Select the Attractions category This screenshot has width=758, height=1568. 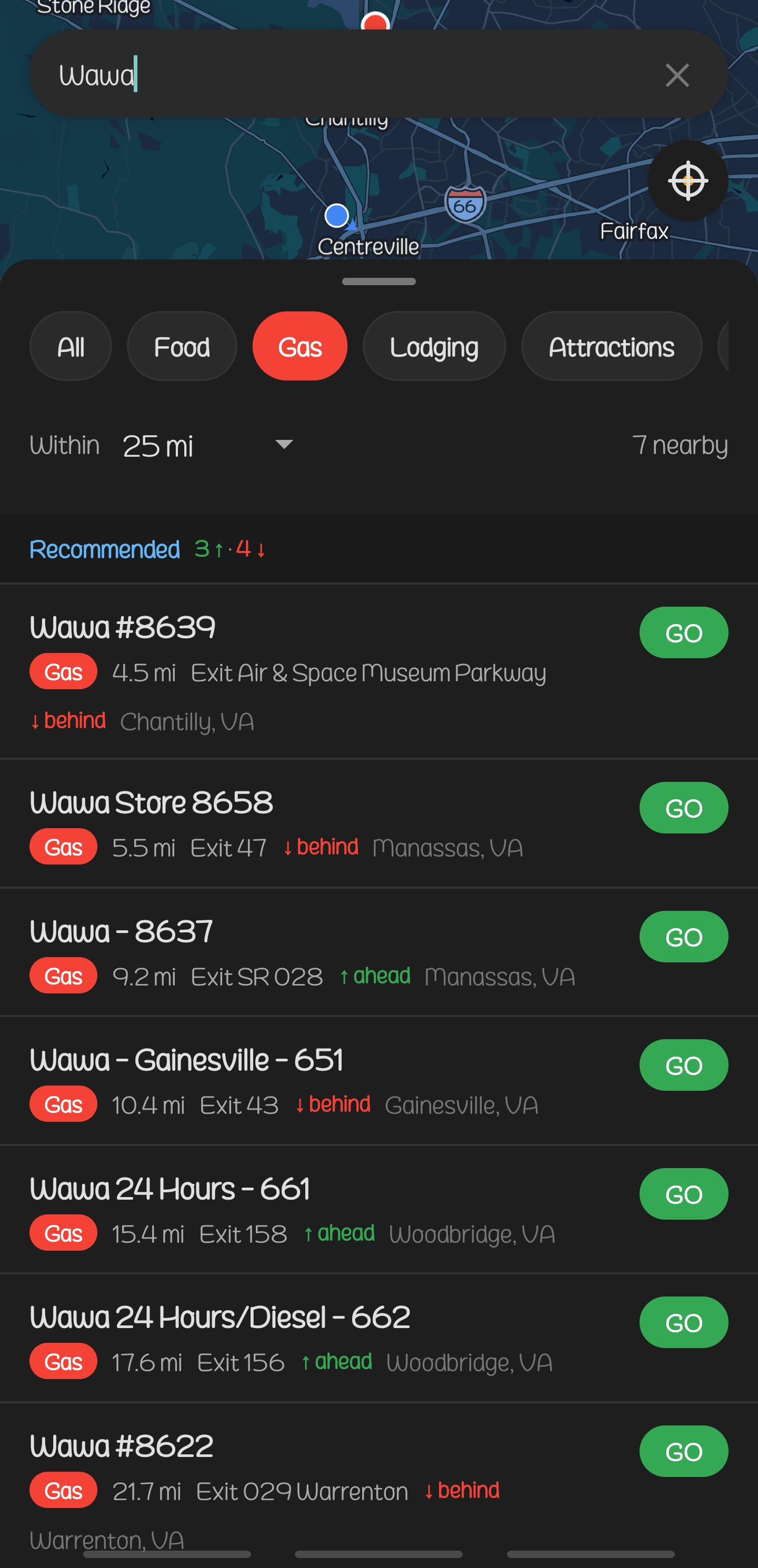pos(611,346)
